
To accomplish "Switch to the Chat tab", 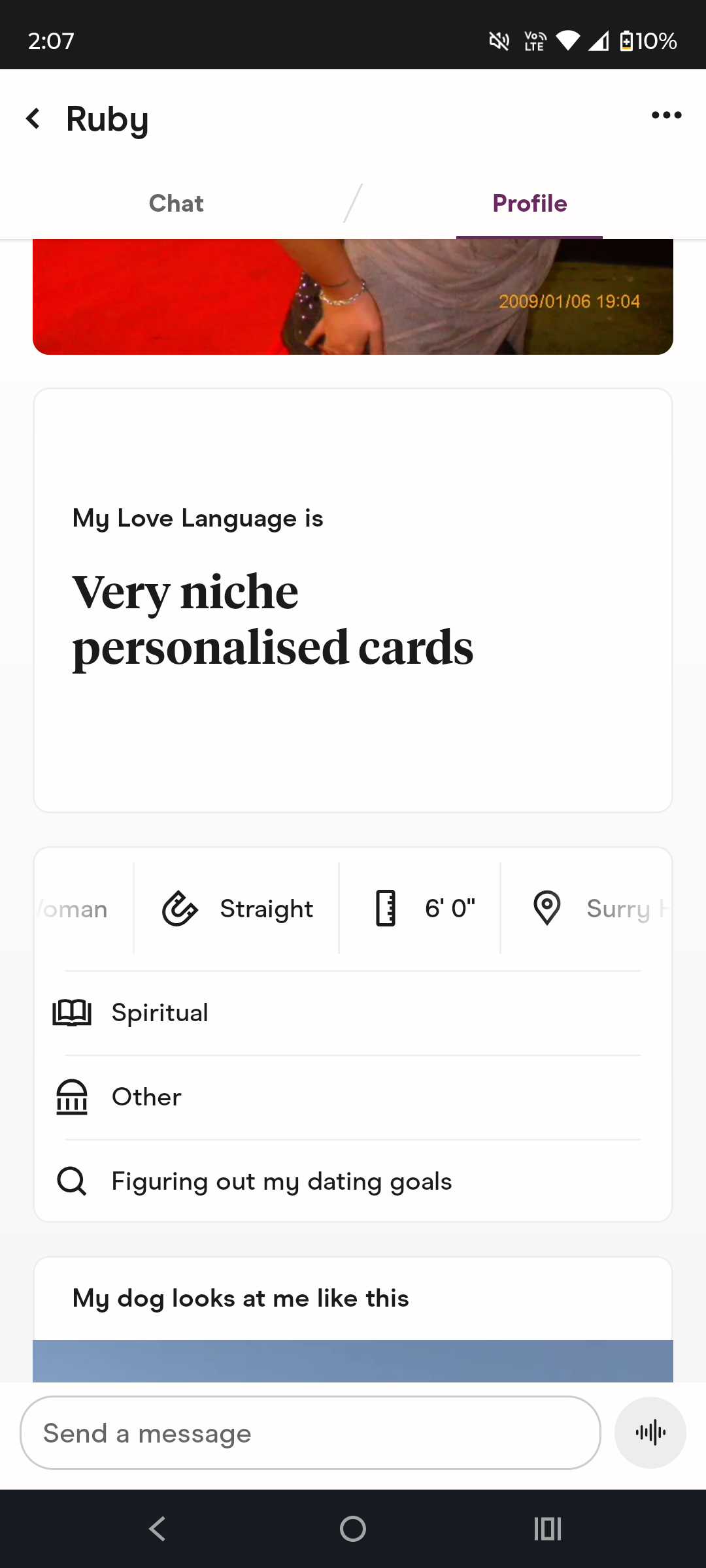I will point(176,203).
